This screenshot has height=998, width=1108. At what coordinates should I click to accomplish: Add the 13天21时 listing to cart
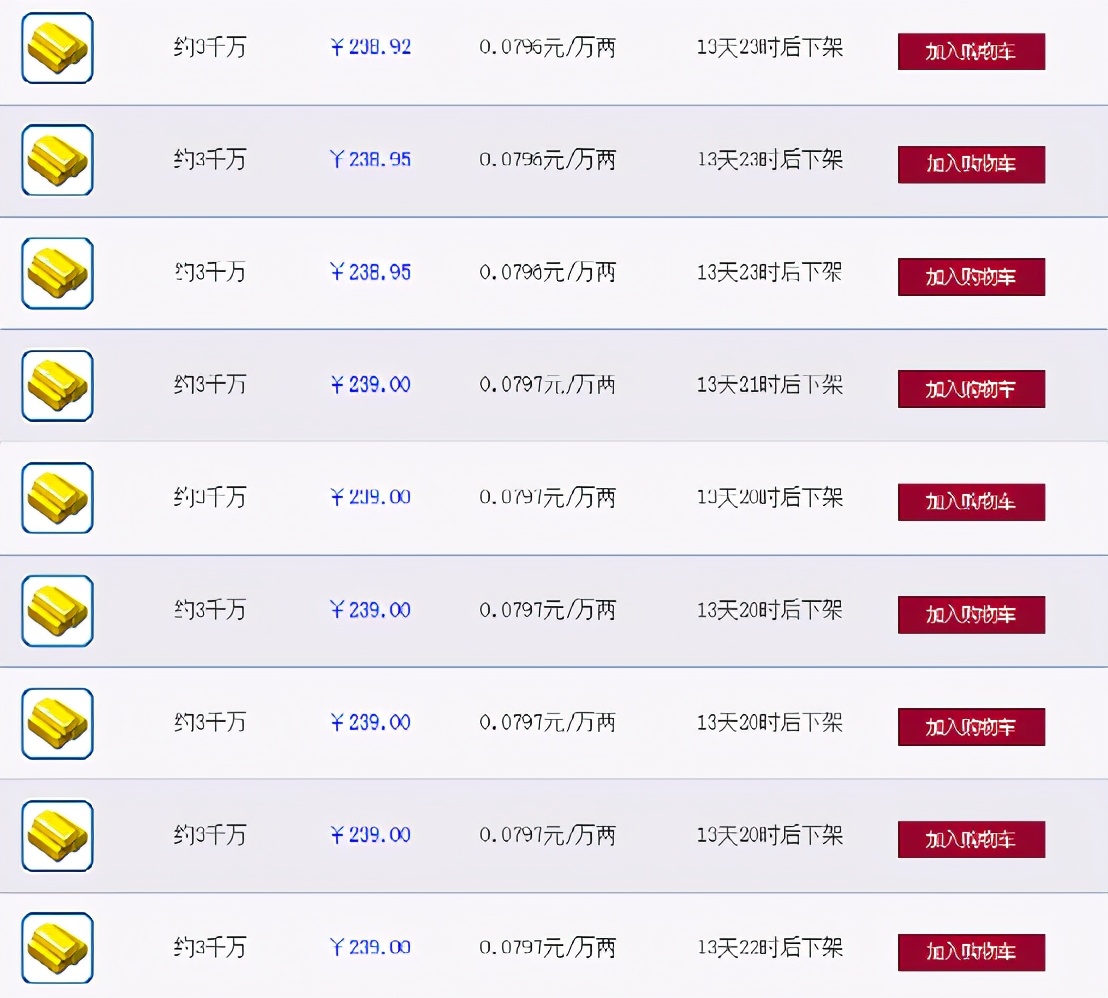[x=971, y=389]
